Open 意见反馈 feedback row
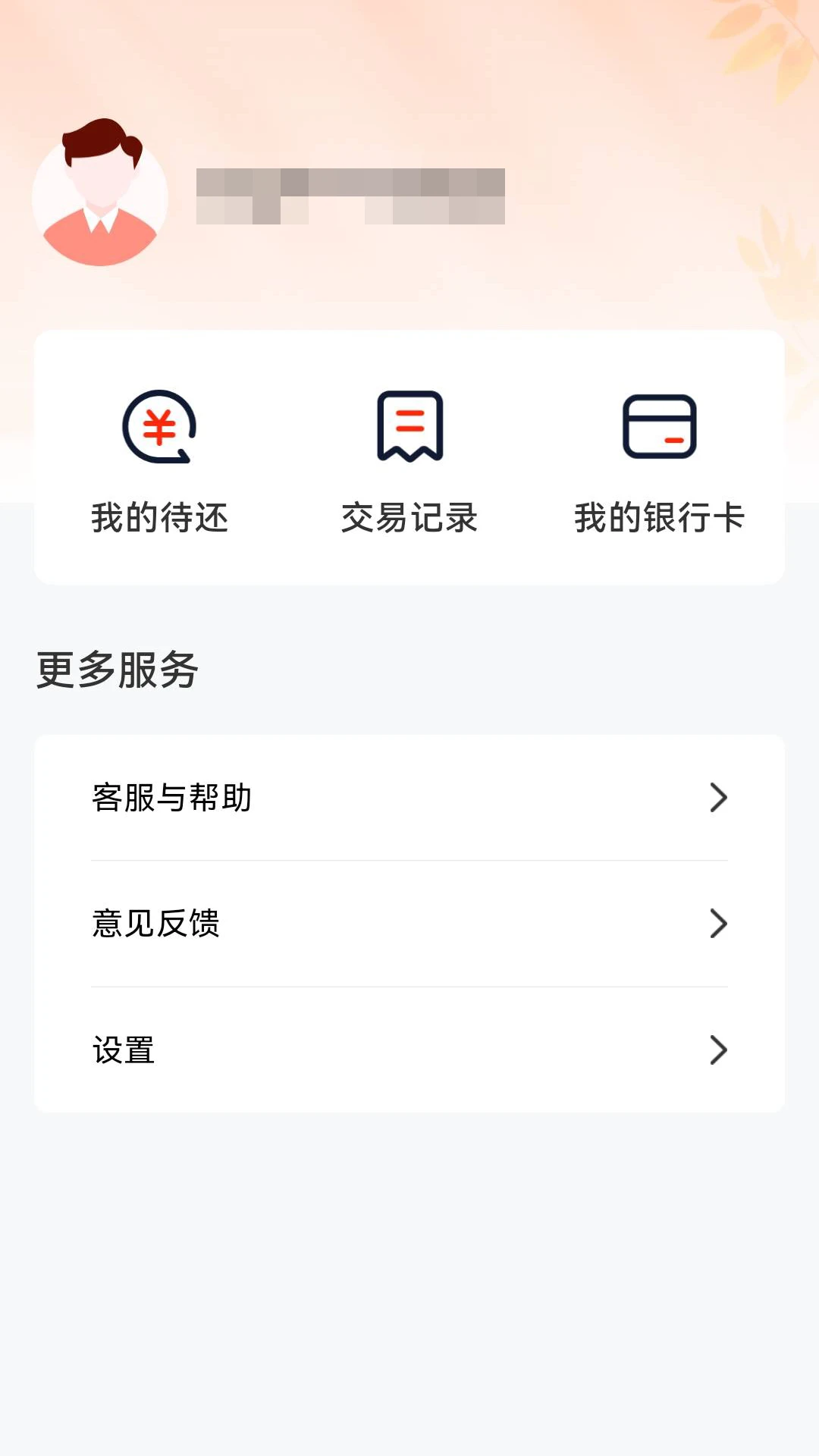Viewport: 819px width, 1456px height. [409, 924]
